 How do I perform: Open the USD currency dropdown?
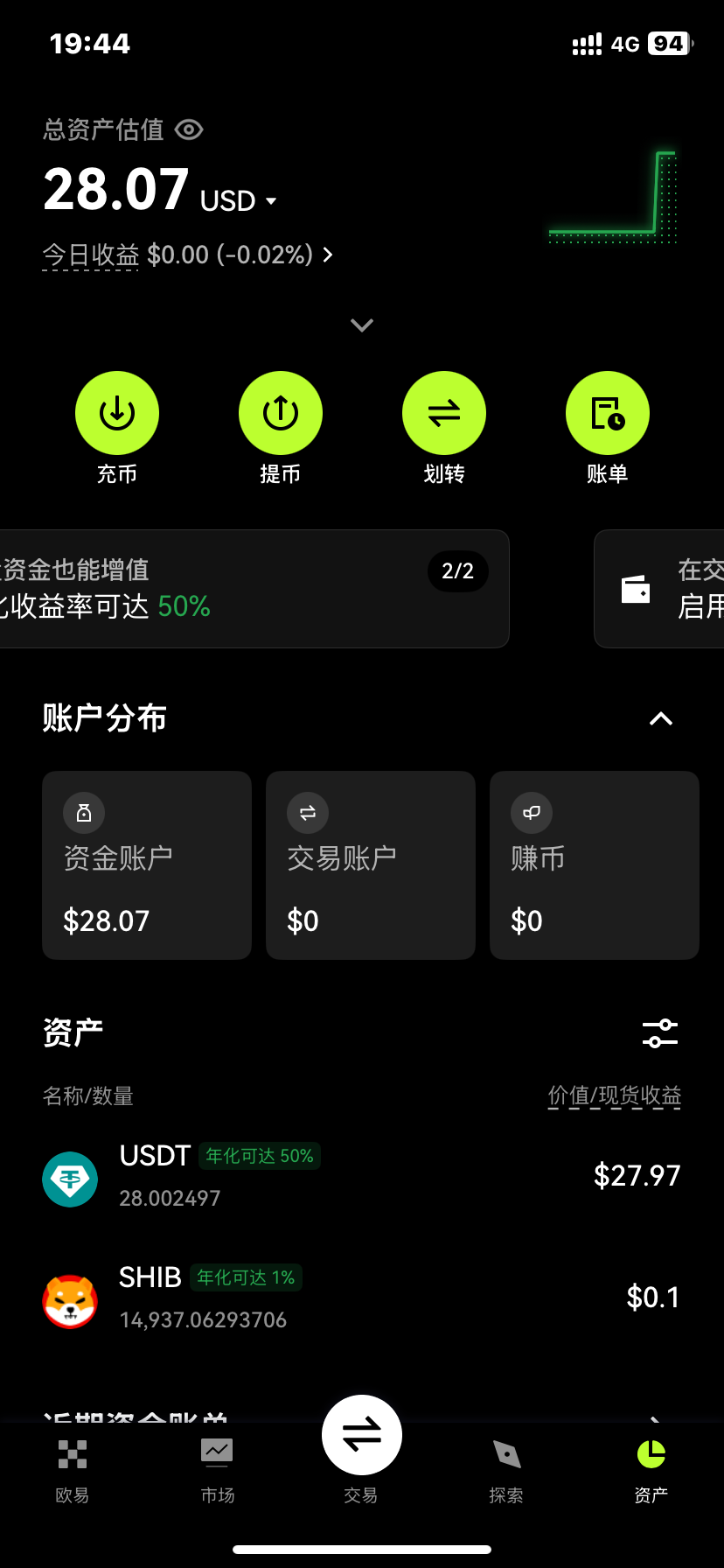coord(239,201)
